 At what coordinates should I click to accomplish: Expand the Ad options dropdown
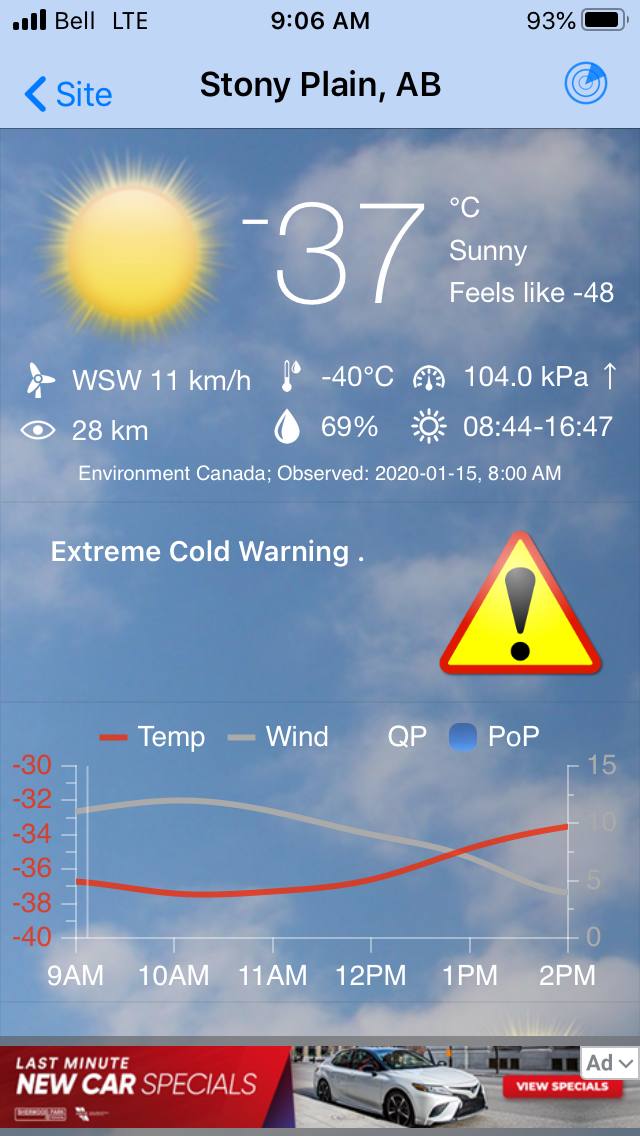(611, 1062)
